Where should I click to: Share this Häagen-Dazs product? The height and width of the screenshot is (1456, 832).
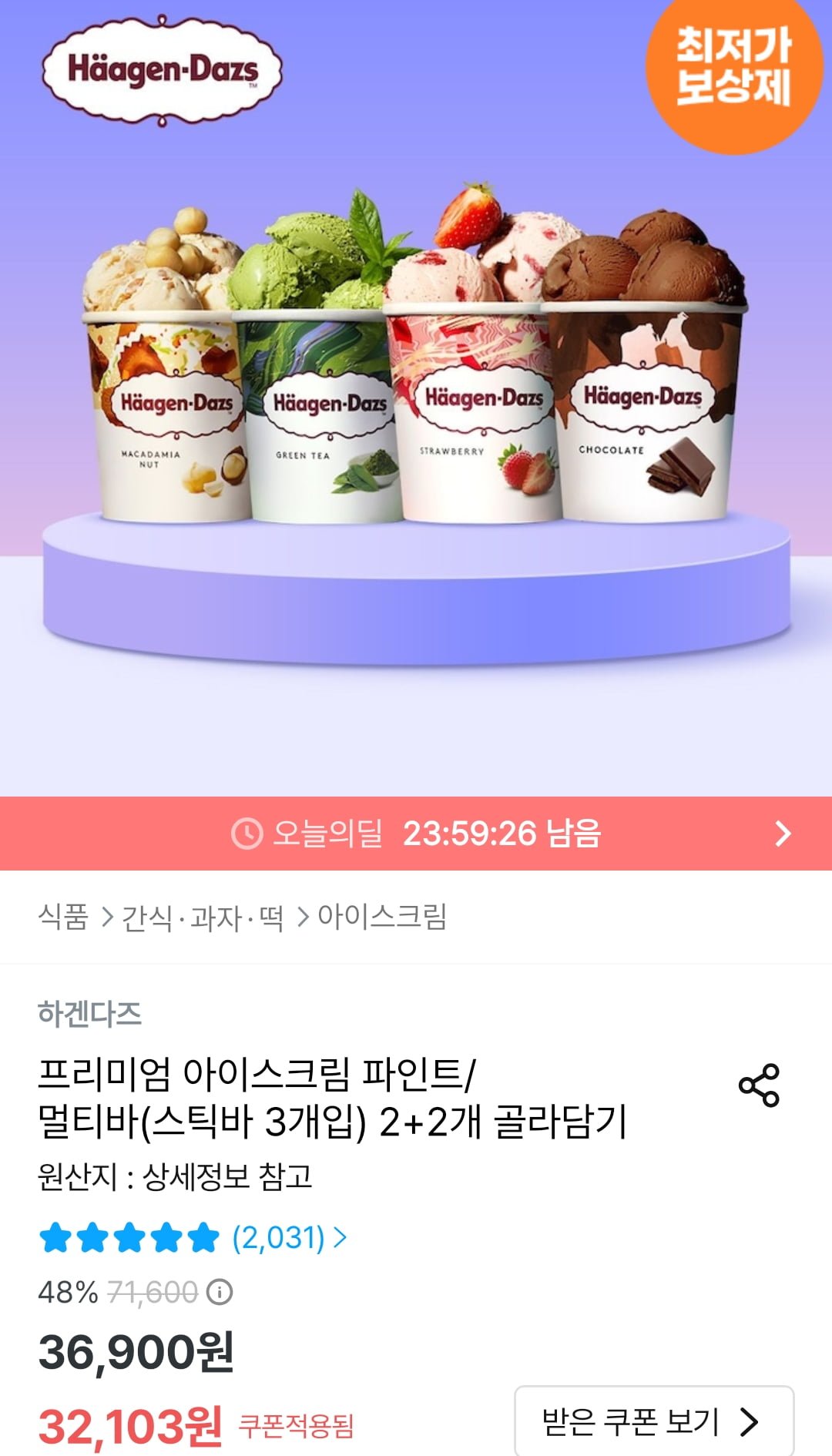point(759,1085)
